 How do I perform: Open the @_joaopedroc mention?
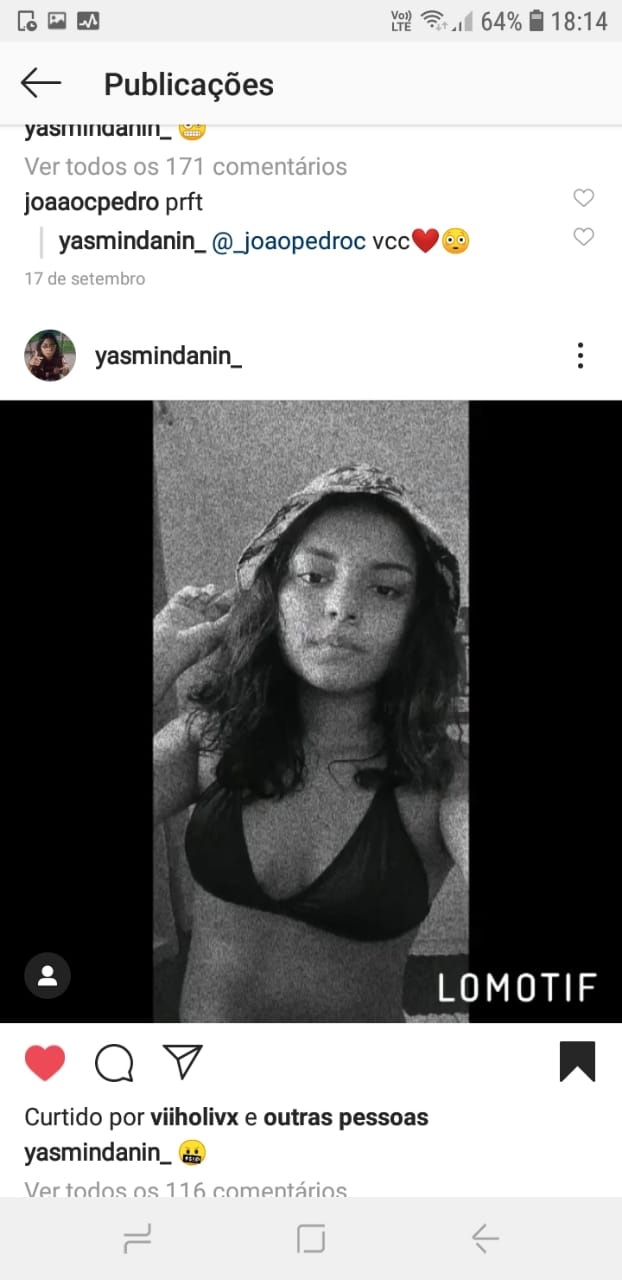click(288, 241)
